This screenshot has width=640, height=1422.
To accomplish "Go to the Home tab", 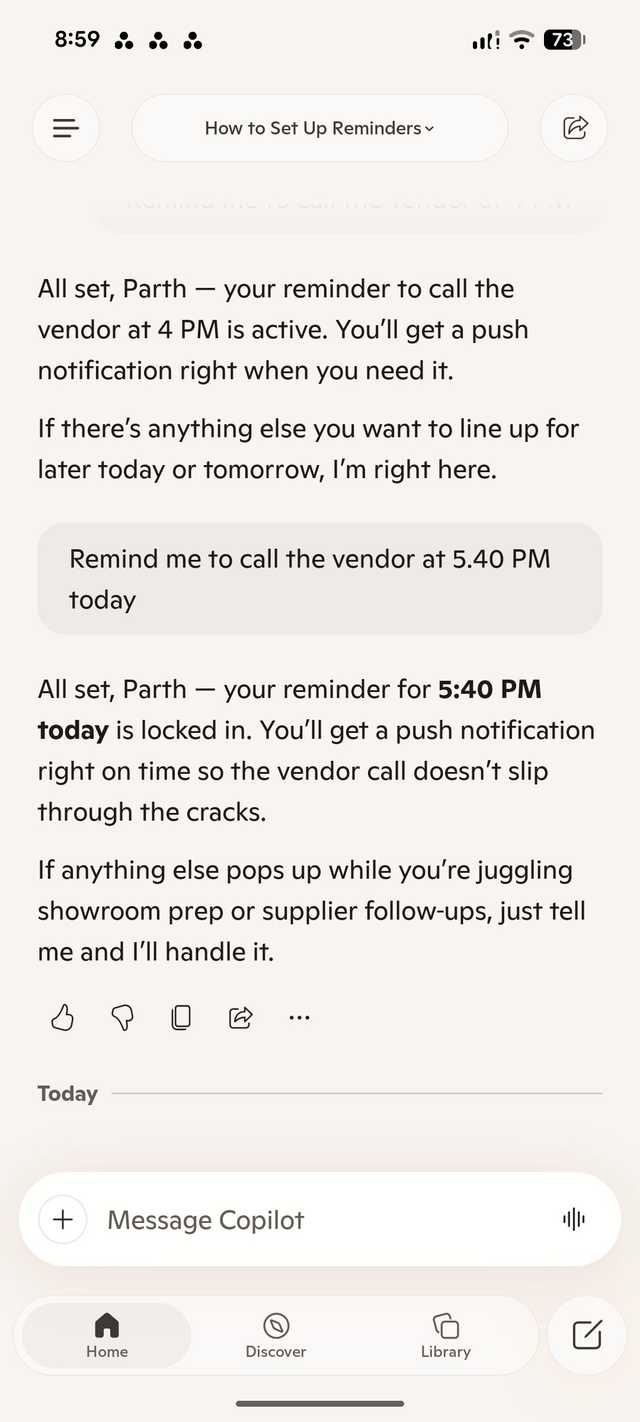I will click(106, 1336).
